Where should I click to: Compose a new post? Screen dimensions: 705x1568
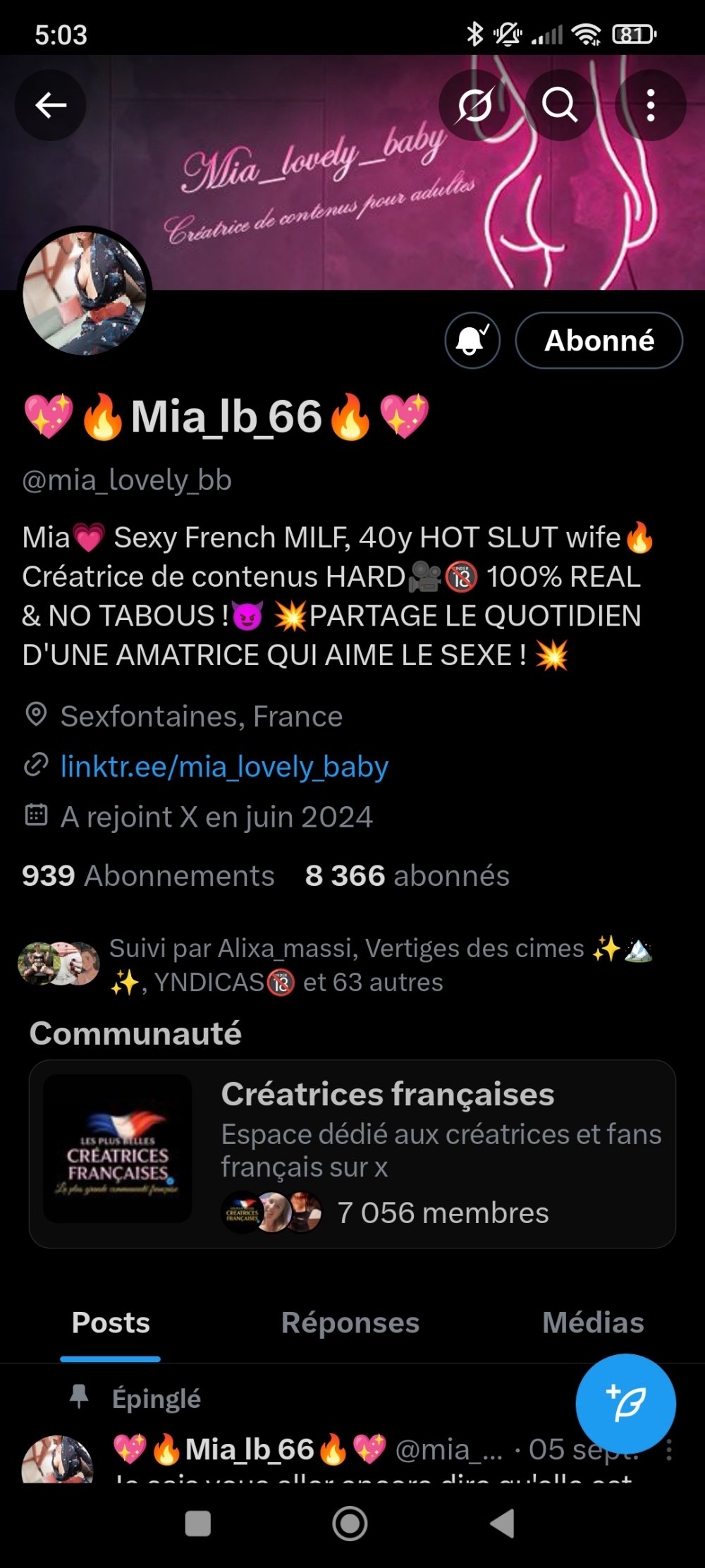pyautogui.click(x=625, y=1404)
